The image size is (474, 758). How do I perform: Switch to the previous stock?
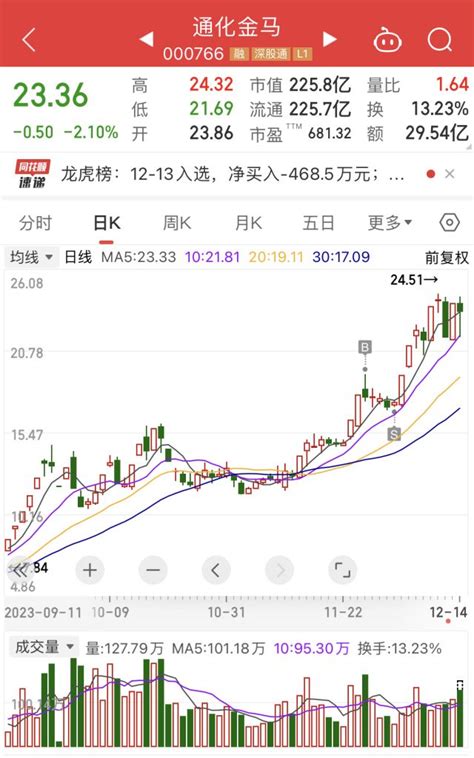point(146,39)
